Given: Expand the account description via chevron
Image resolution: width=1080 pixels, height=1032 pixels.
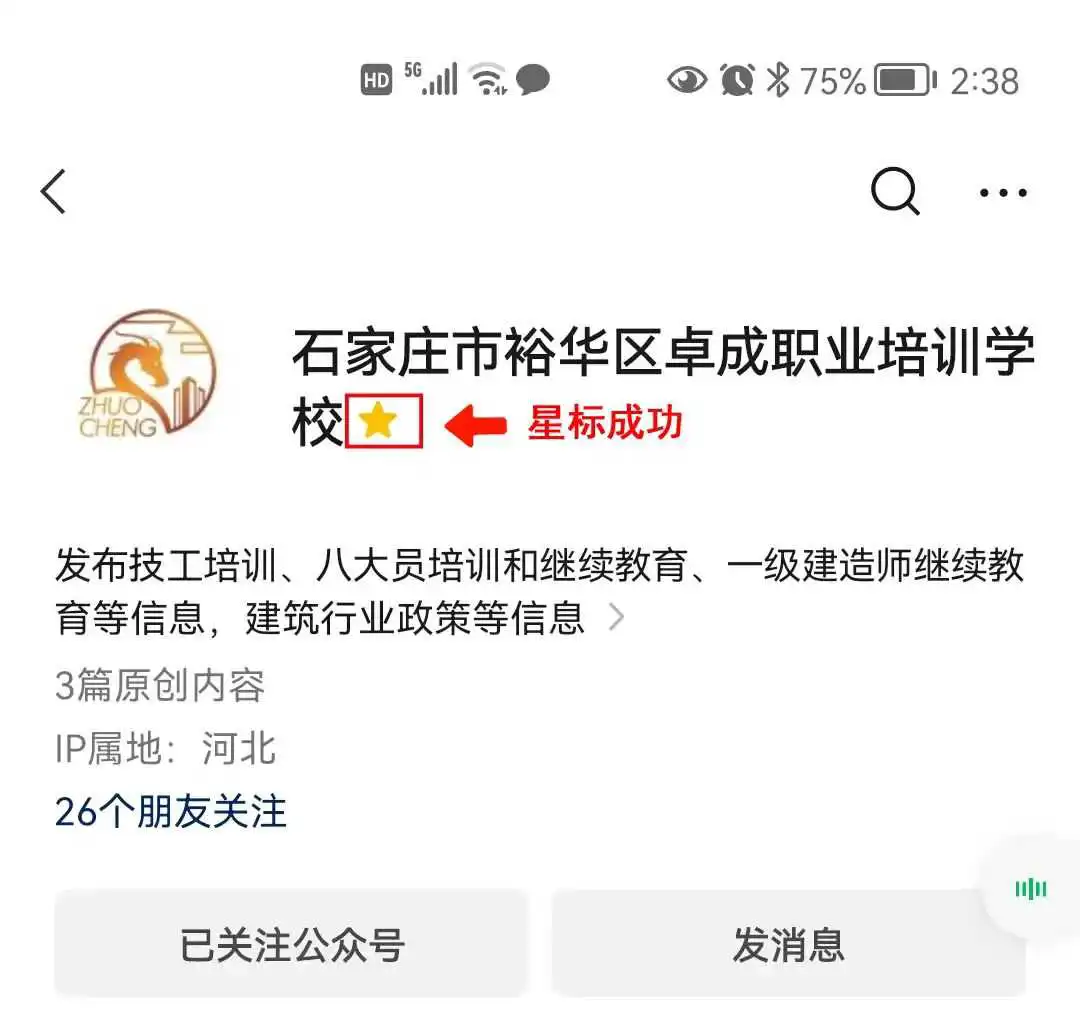Looking at the screenshot, I should [616, 618].
